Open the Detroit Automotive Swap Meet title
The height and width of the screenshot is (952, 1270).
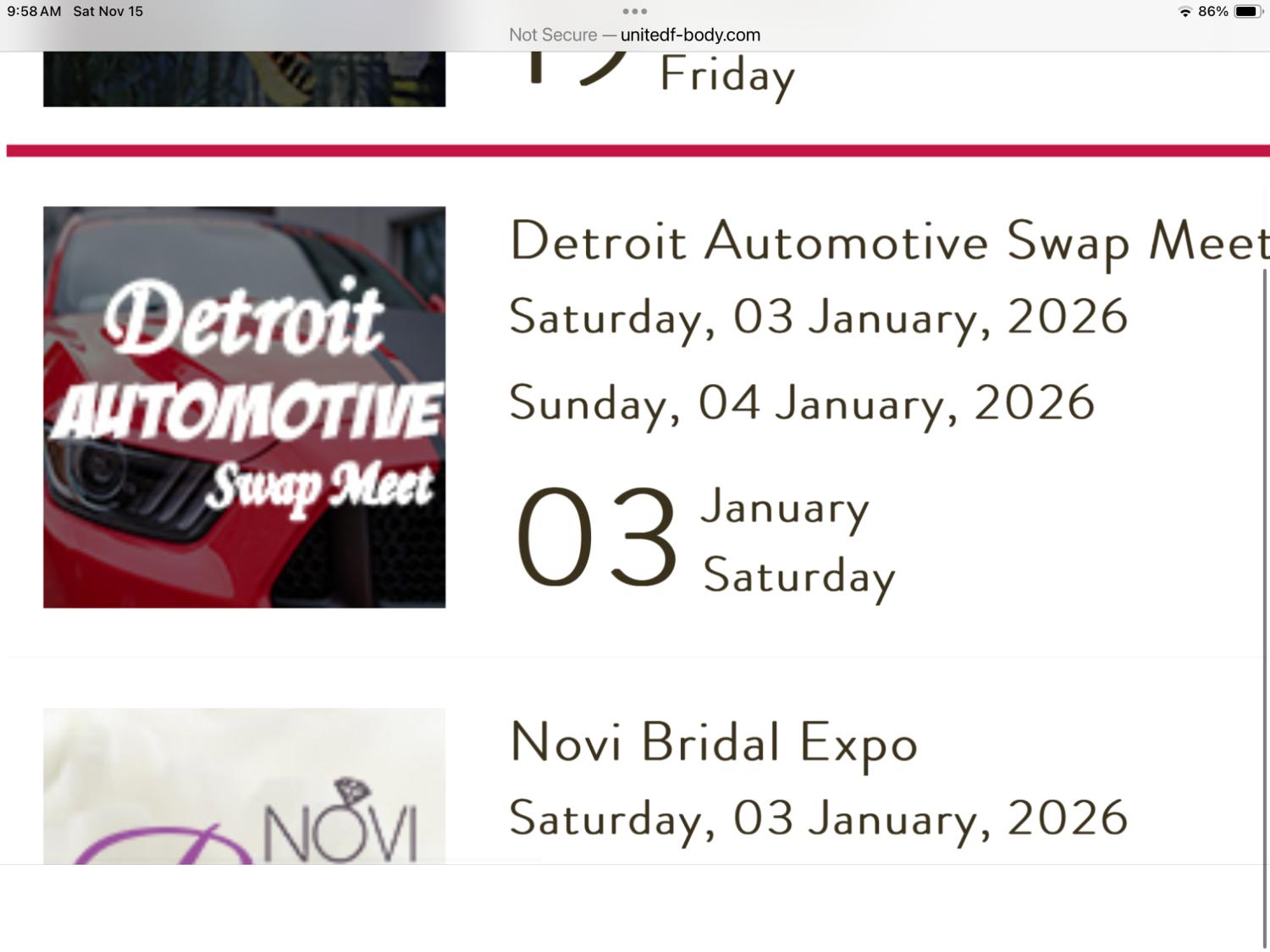887,242
